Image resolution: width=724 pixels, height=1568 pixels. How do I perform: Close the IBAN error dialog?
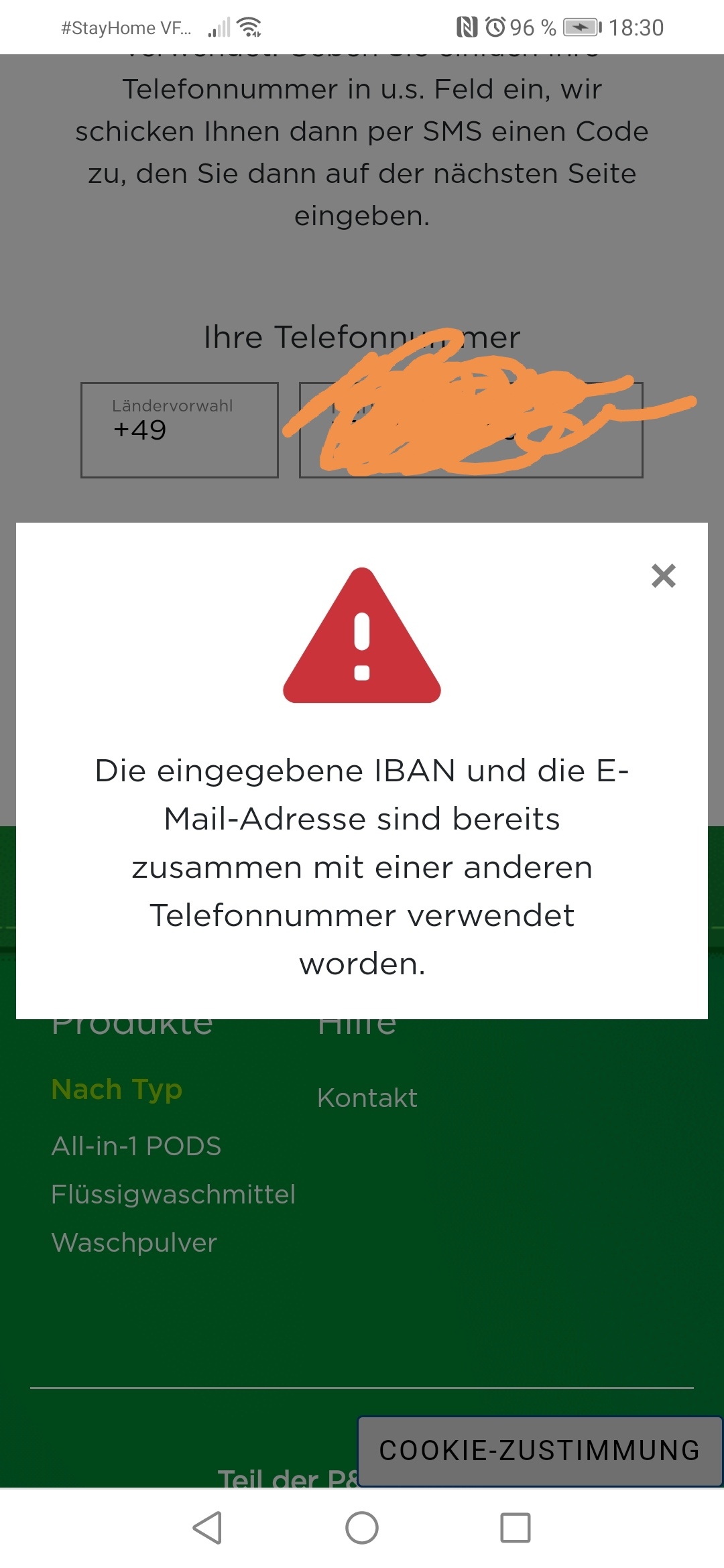coord(663,576)
